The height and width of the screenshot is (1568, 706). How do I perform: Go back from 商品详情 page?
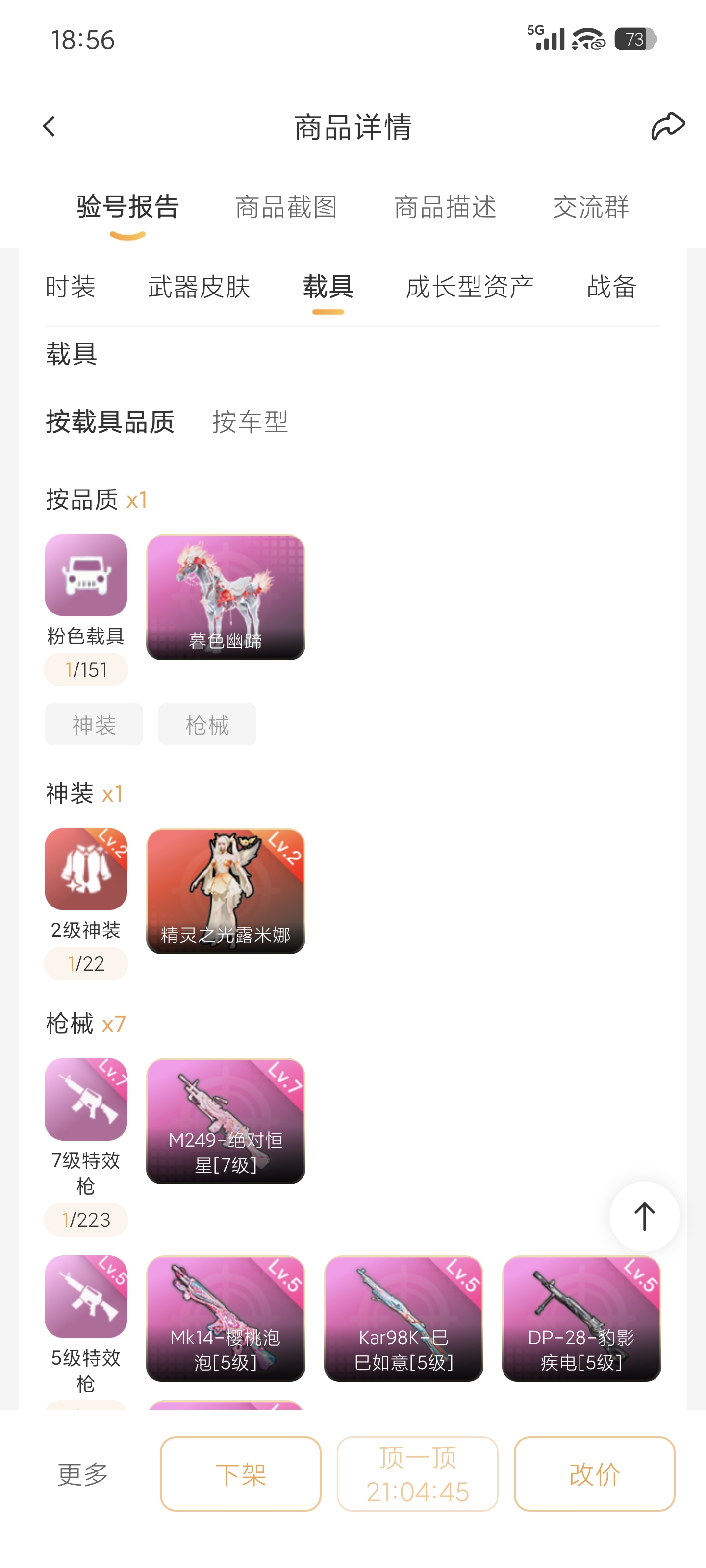[50, 126]
